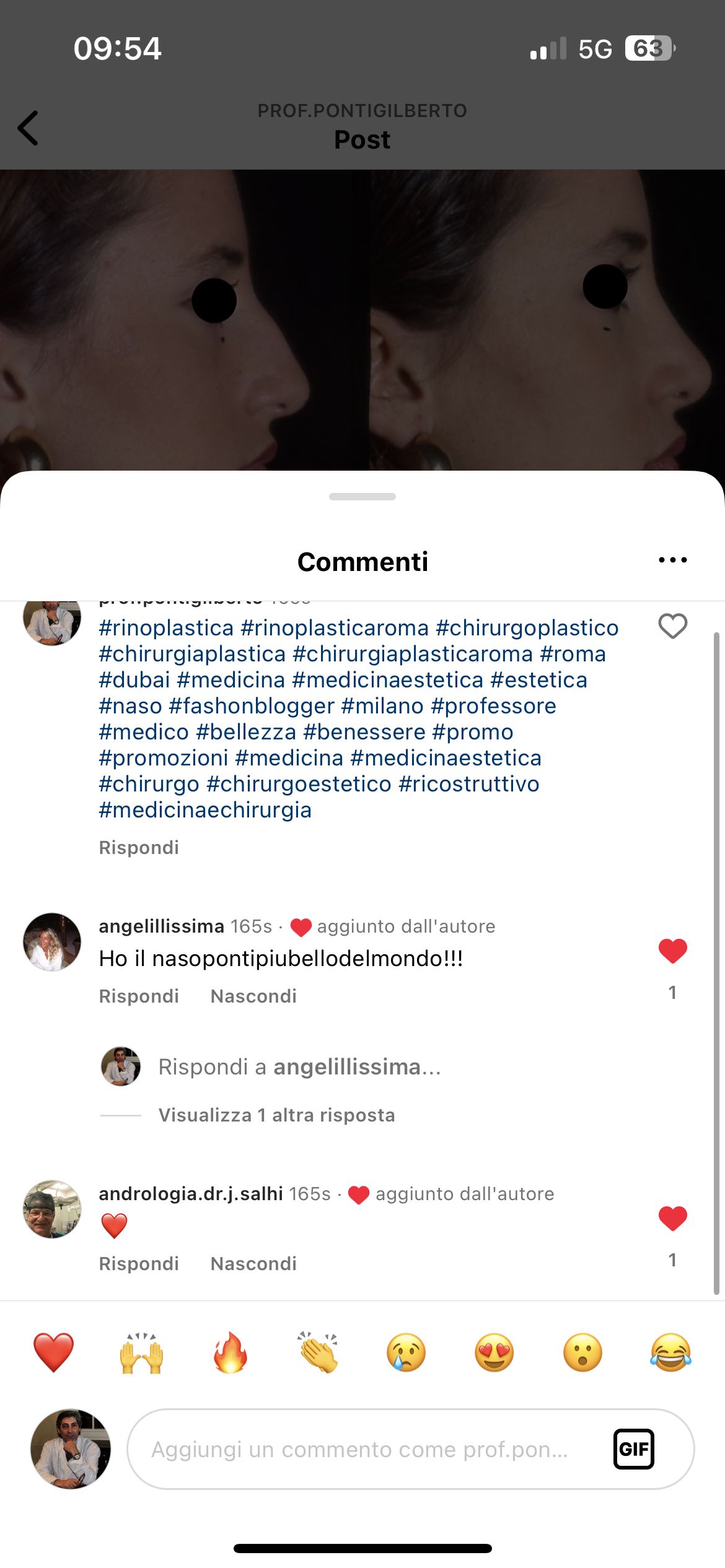Hide angelillissima's comment with Nascondi

click(x=253, y=996)
